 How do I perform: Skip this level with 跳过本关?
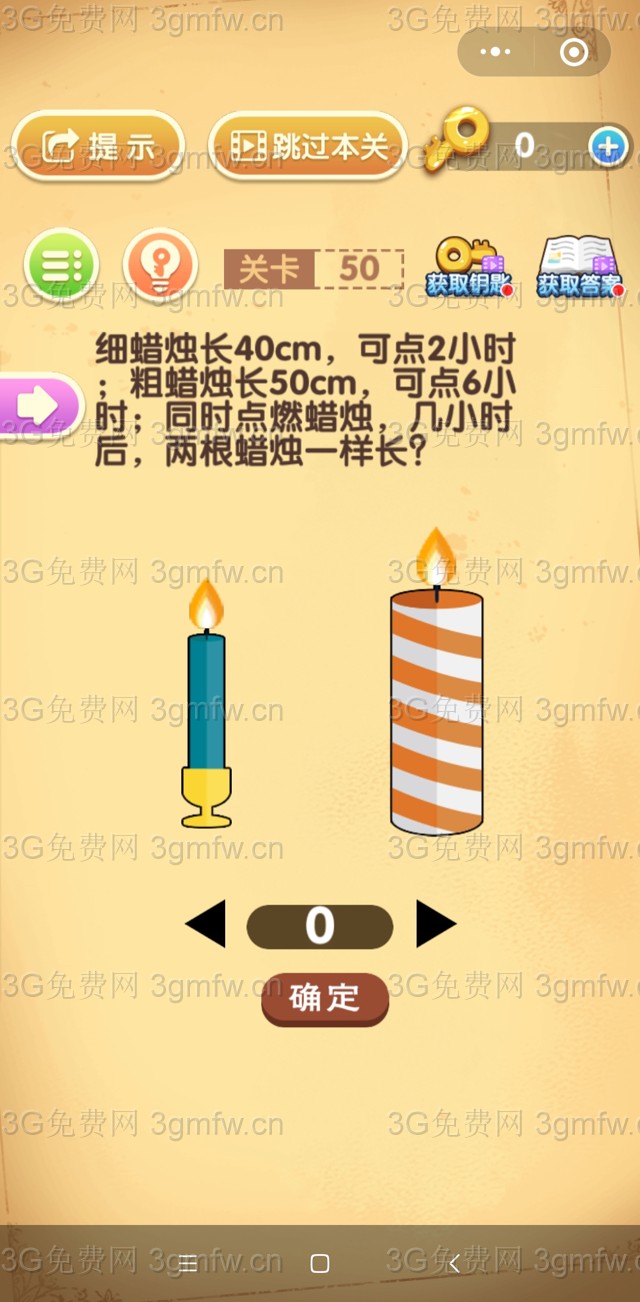pos(308,146)
